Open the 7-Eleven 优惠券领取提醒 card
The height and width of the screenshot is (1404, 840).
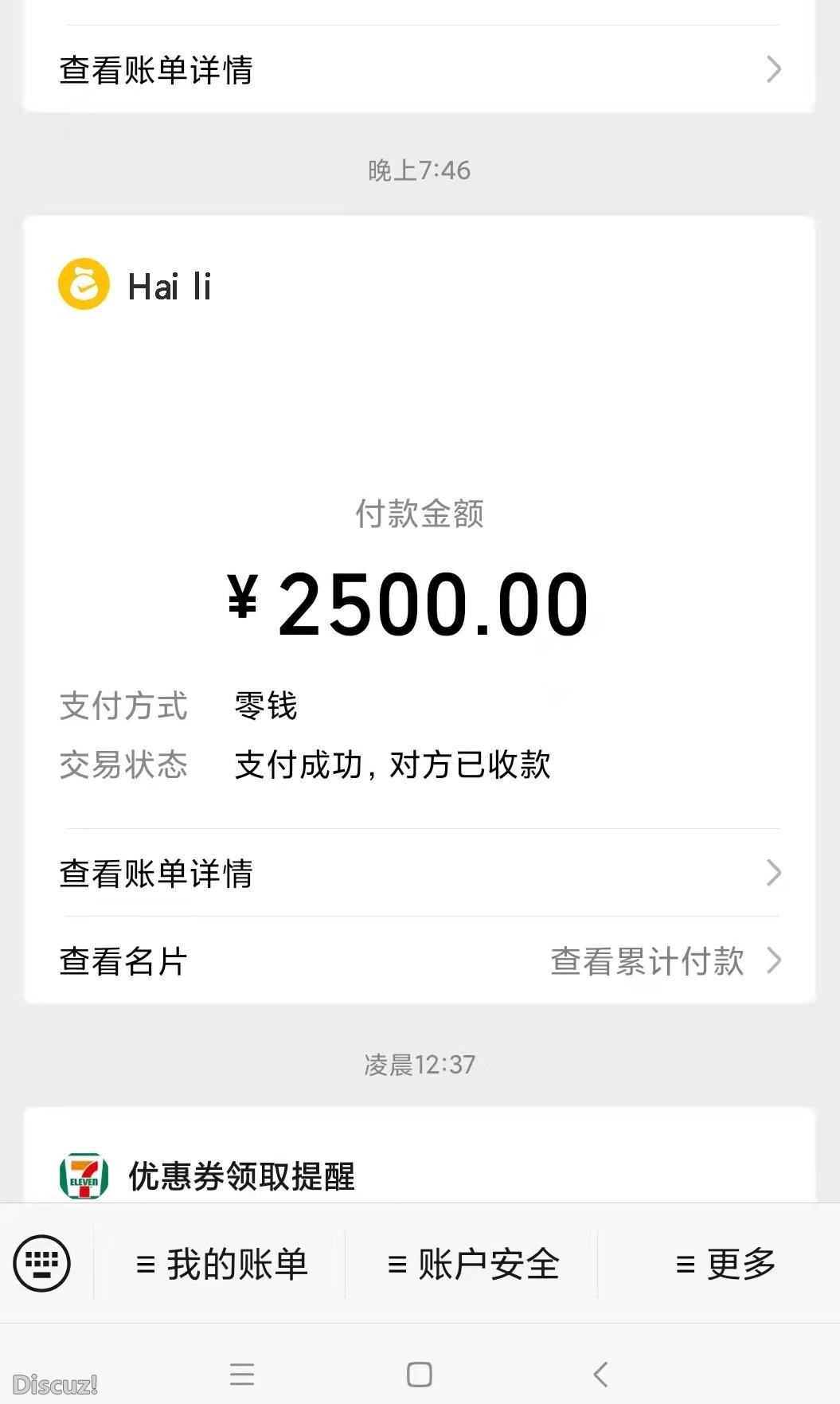(241, 1175)
